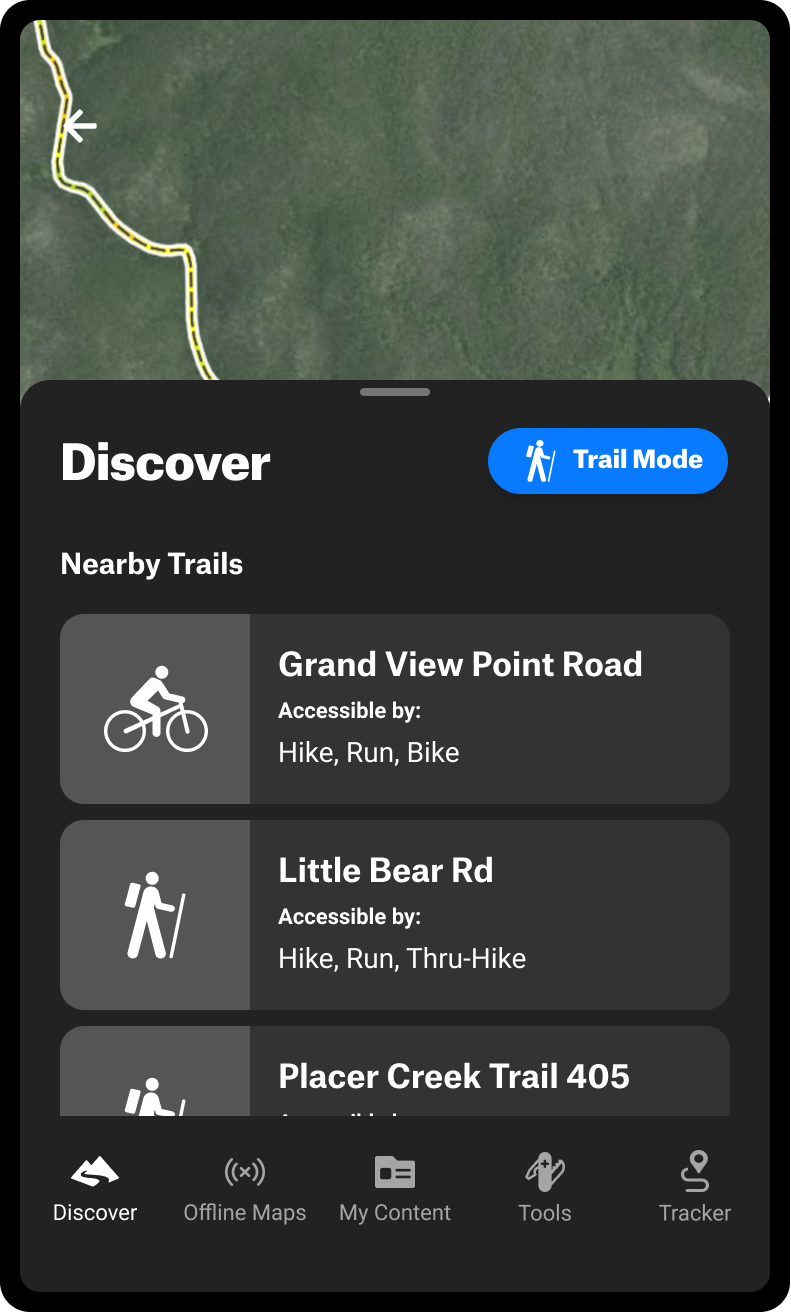Image resolution: width=791 pixels, height=1313 pixels.
Task: Enable Trail Mode
Action: (607, 461)
